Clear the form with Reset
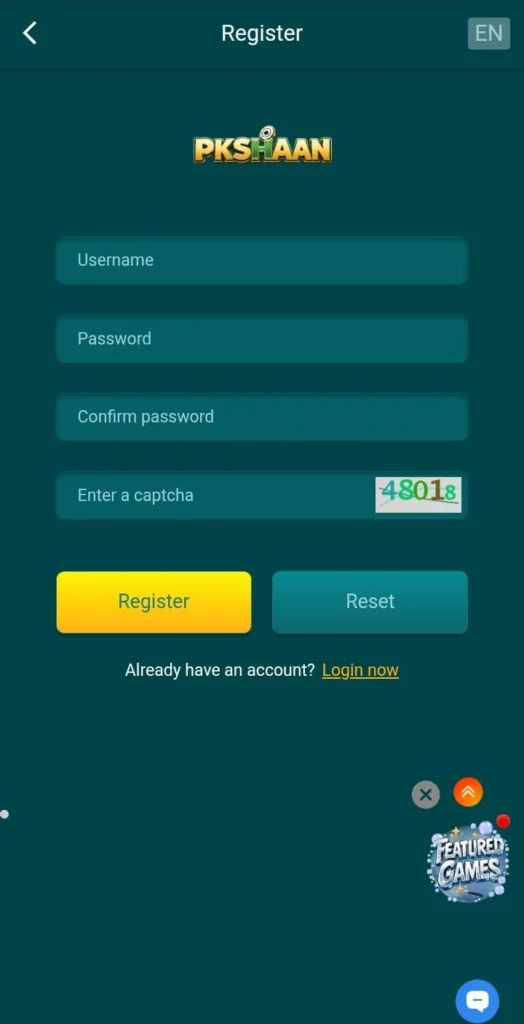Viewport: 524px width, 1024px height. click(370, 601)
